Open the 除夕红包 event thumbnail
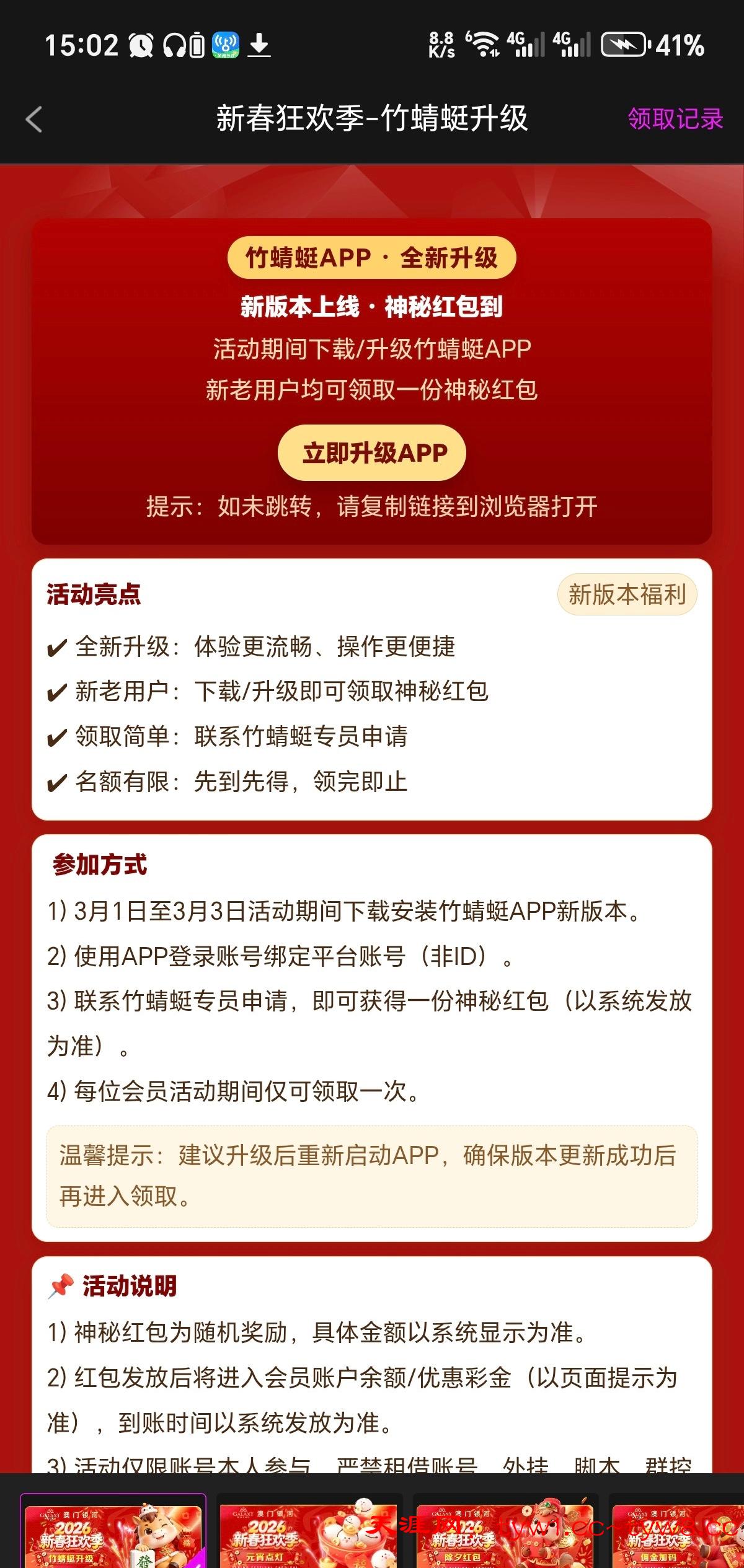Viewport: 744px width, 1568px height. point(504,1532)
